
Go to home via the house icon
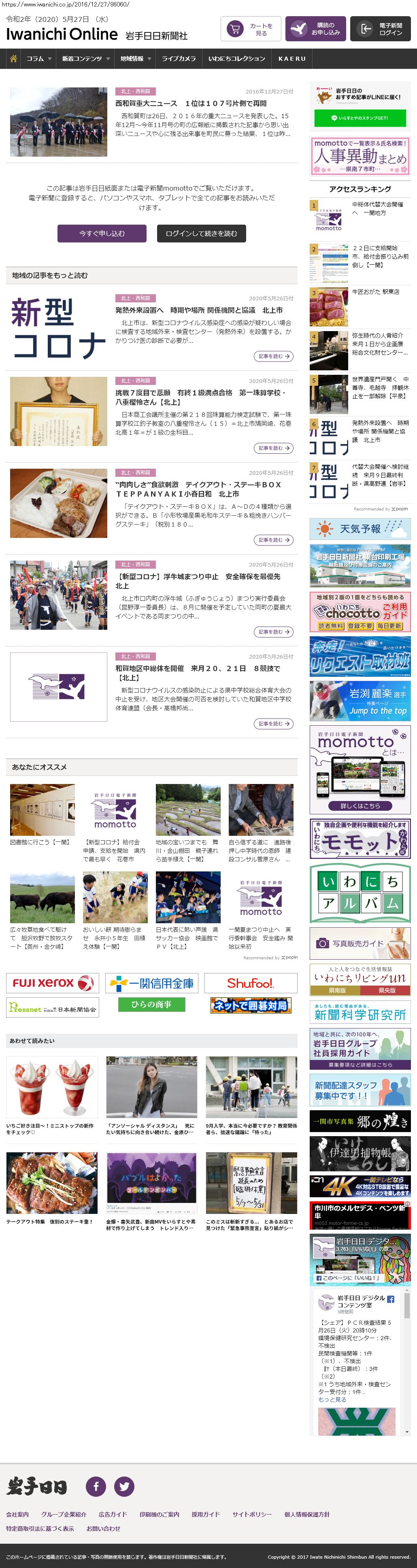click(13, 58)
